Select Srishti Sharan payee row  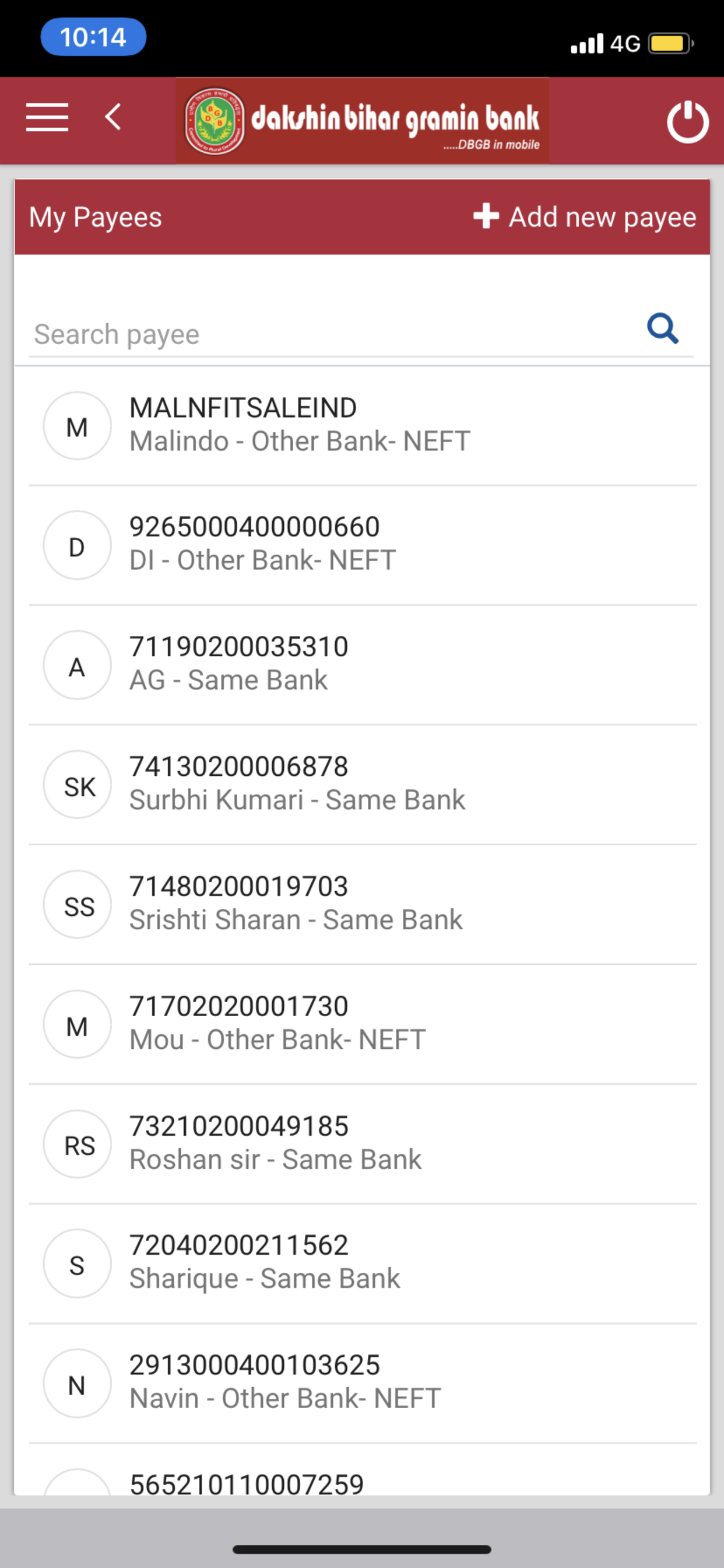tap(363, 904)
